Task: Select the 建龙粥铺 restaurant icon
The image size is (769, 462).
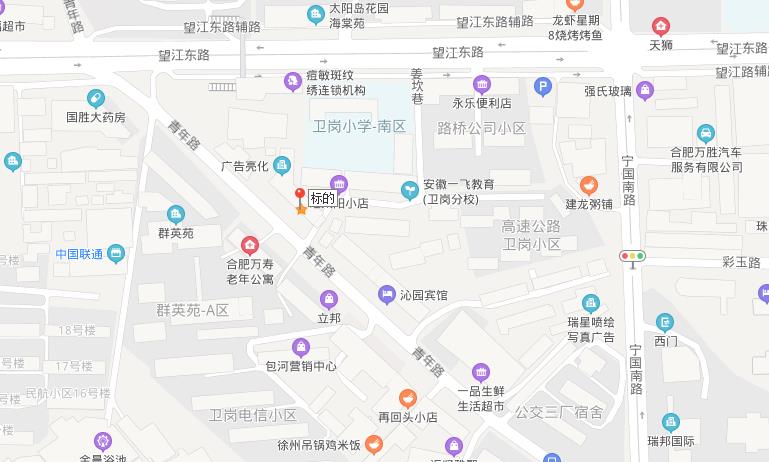Action: tap(589, 185)
